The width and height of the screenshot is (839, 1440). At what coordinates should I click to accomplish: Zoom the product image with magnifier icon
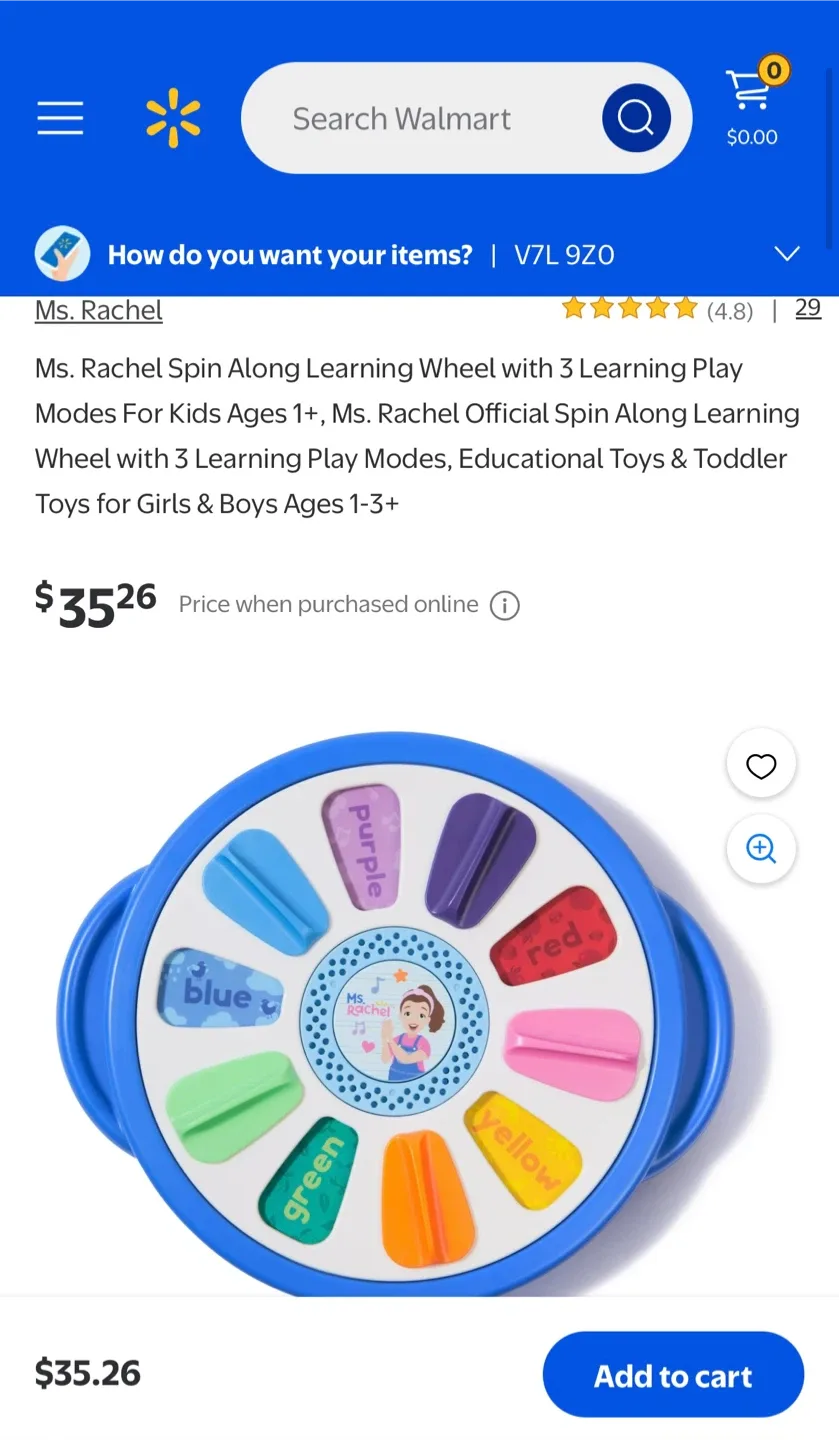tap(761, 848)
